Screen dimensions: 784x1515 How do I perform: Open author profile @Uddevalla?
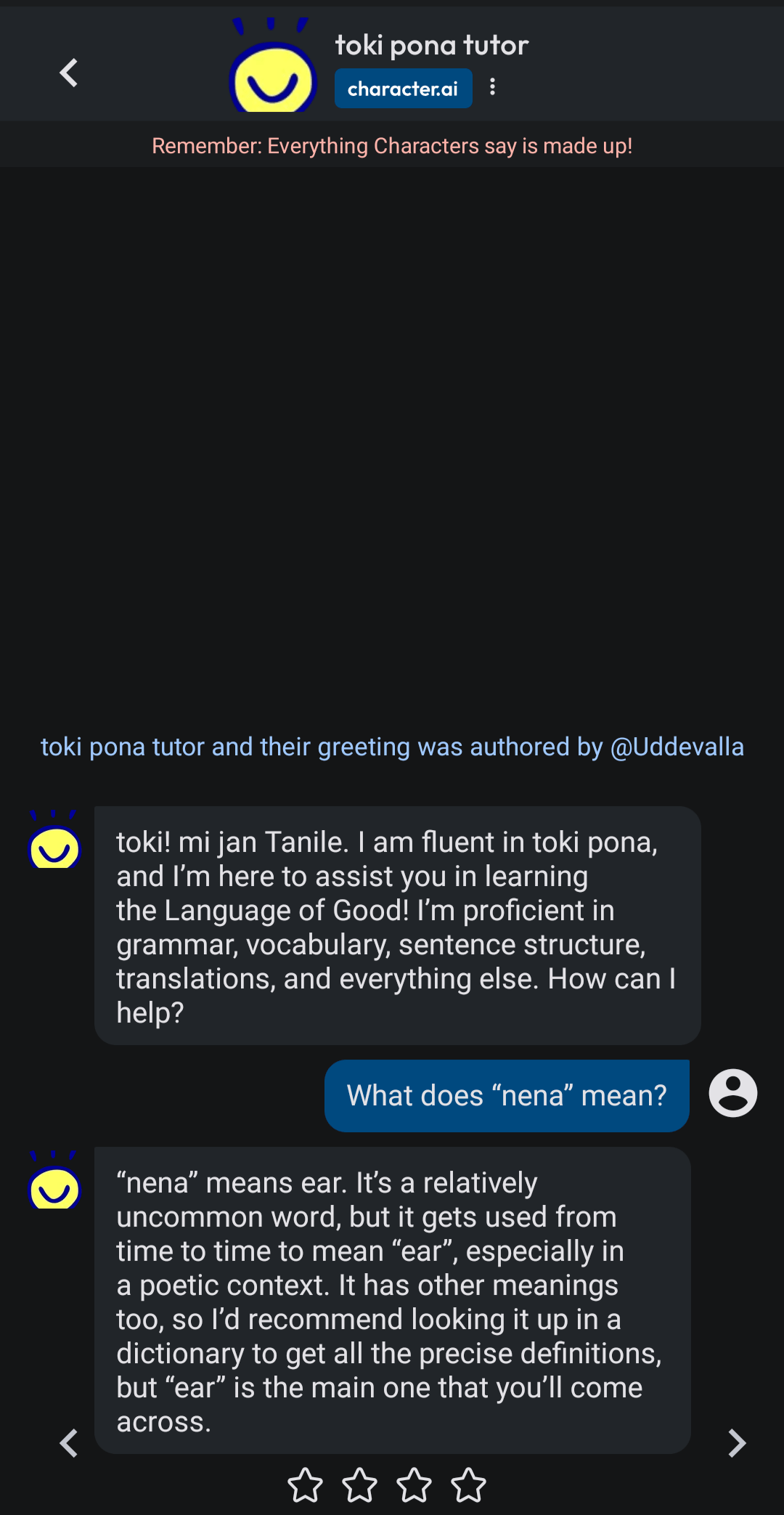[677, 747]
